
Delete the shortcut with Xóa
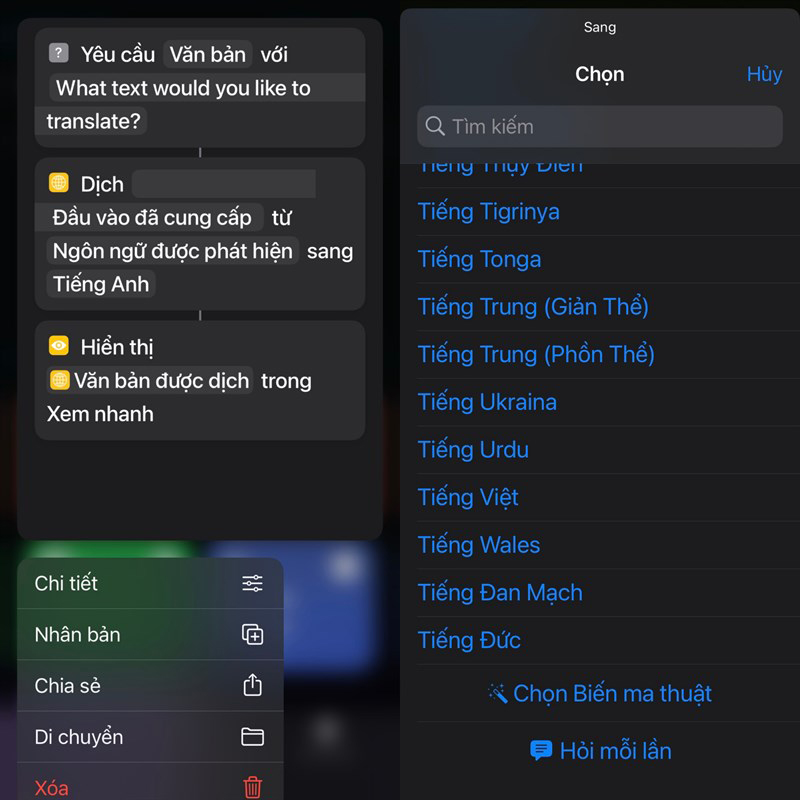(150, 786)
